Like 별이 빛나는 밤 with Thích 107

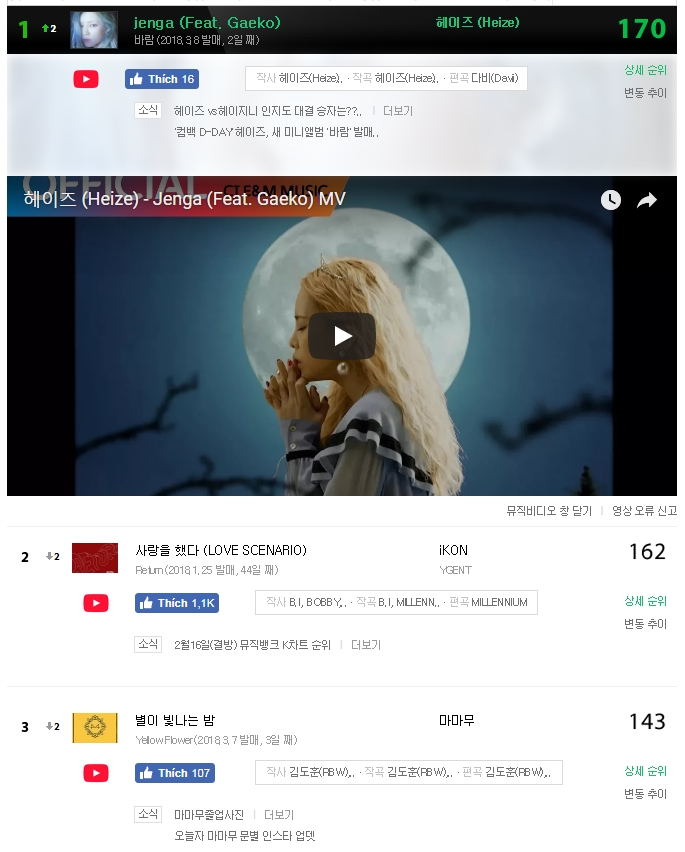pyautogui.click(x=175, y=773)
